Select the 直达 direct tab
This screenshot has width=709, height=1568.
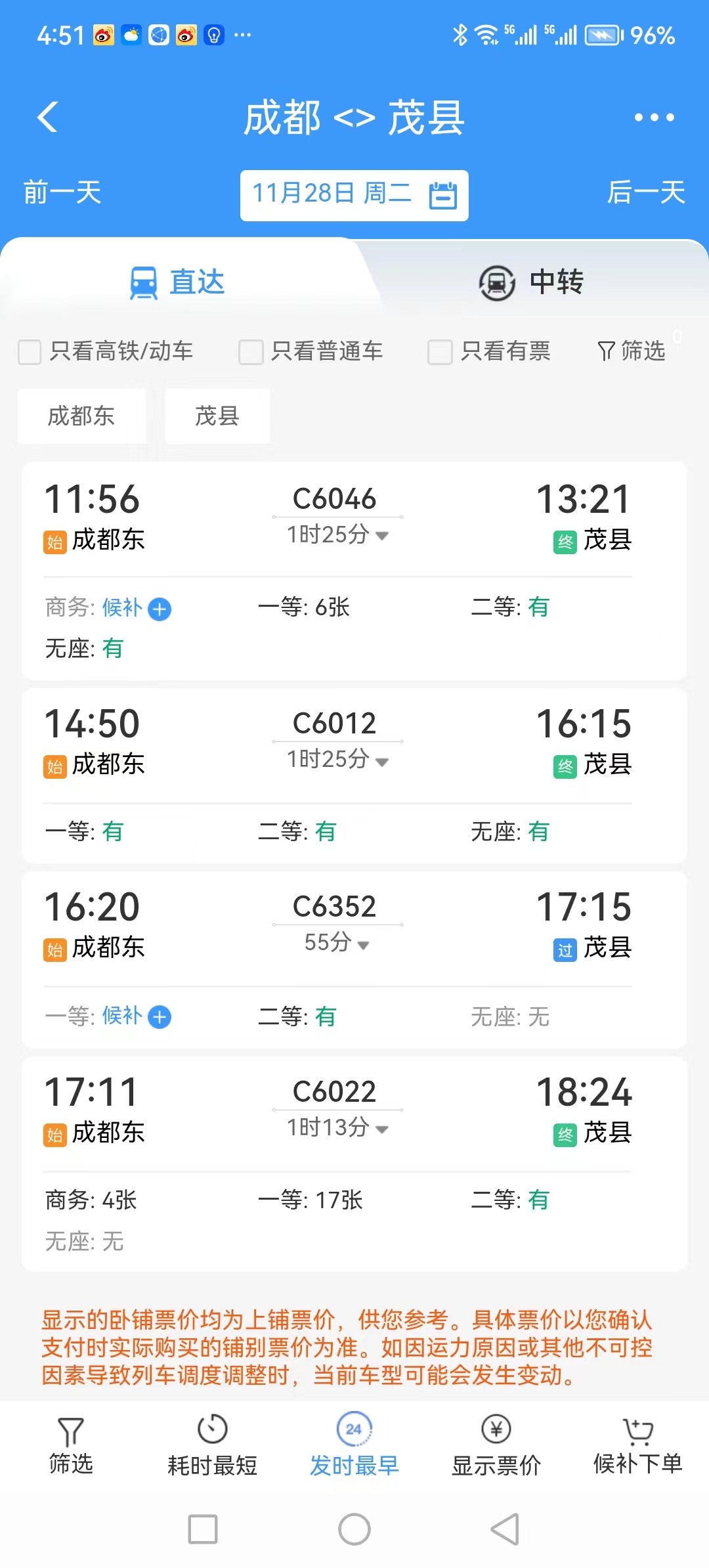[177, 282]
